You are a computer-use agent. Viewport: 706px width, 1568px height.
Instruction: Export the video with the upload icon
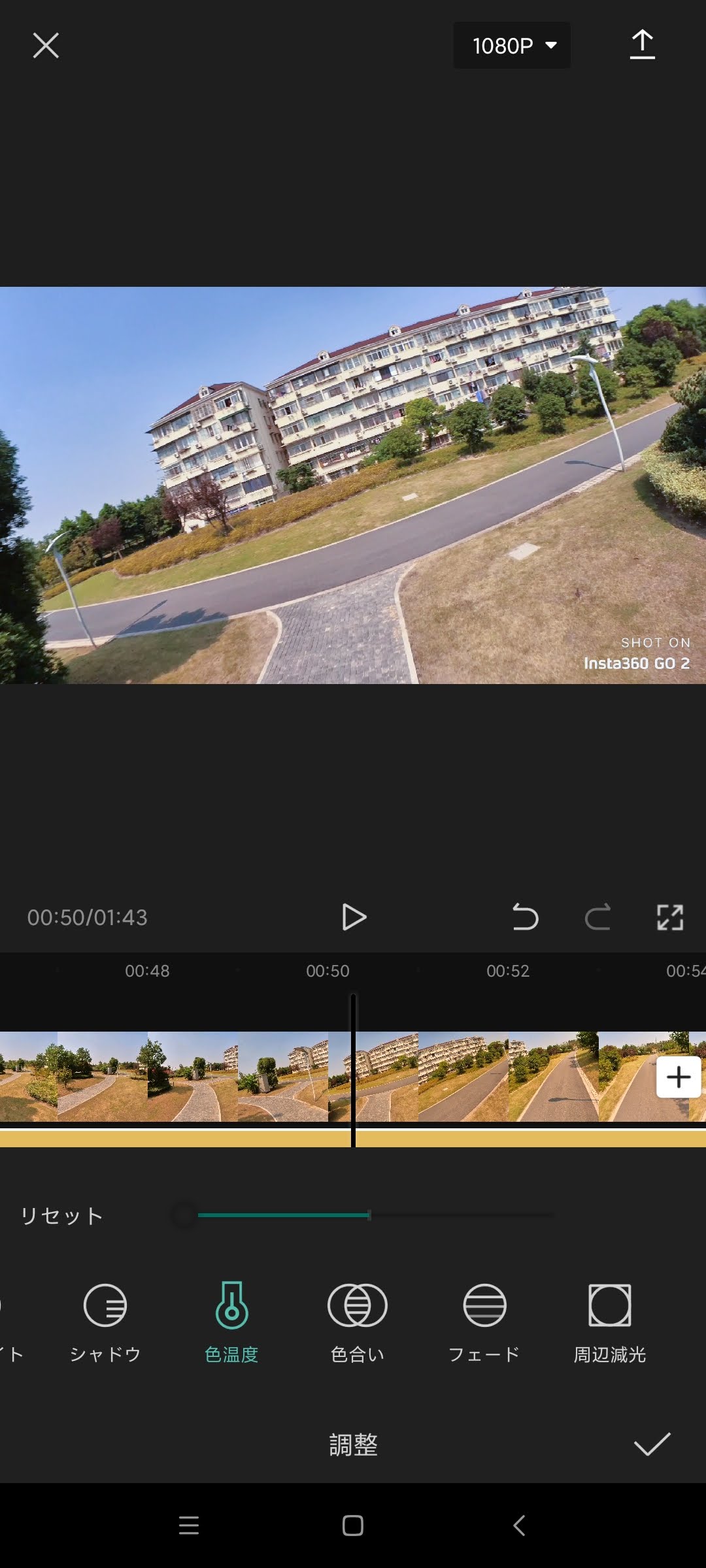pyautogui.click(x=642, y=44)
